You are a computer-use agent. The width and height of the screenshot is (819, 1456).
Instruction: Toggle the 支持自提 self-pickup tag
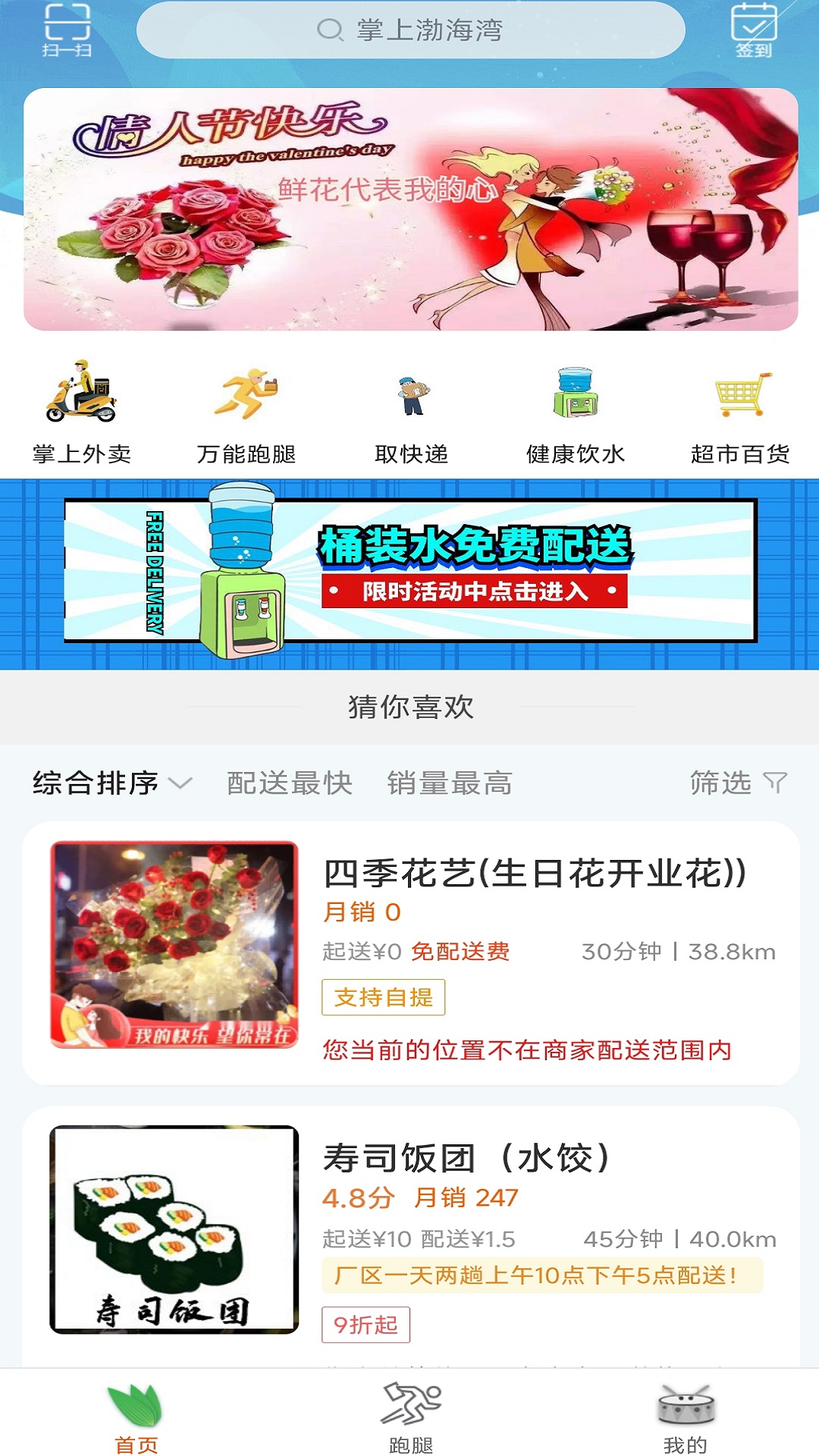click(382, 999)
